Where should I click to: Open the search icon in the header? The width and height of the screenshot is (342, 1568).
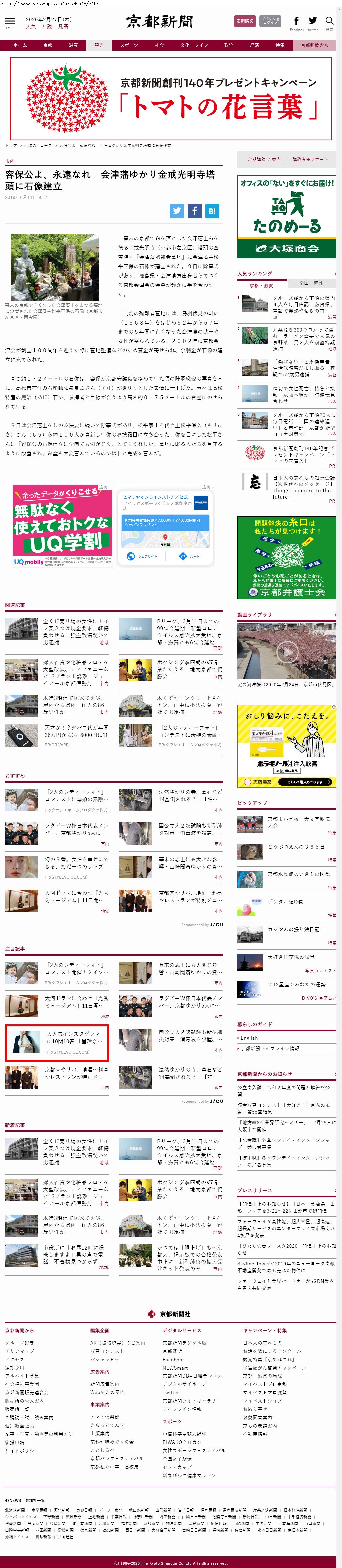tap(329, 21)
